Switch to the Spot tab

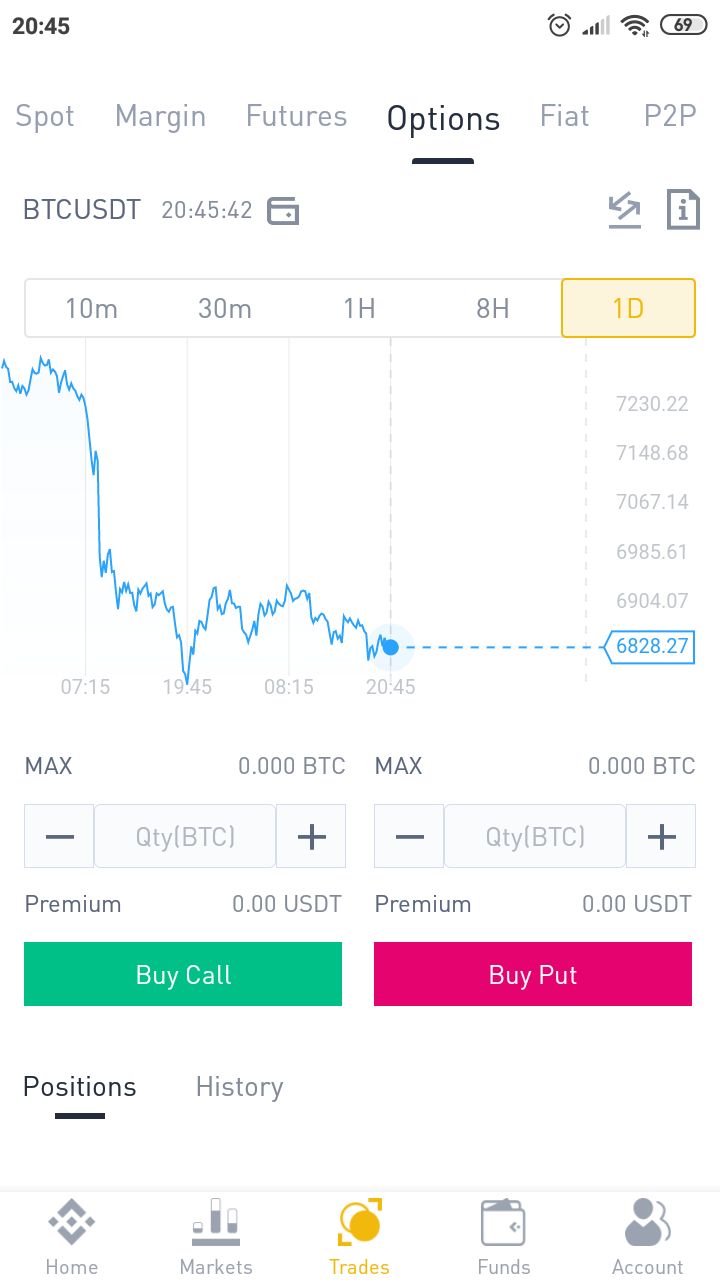(45, 117)
